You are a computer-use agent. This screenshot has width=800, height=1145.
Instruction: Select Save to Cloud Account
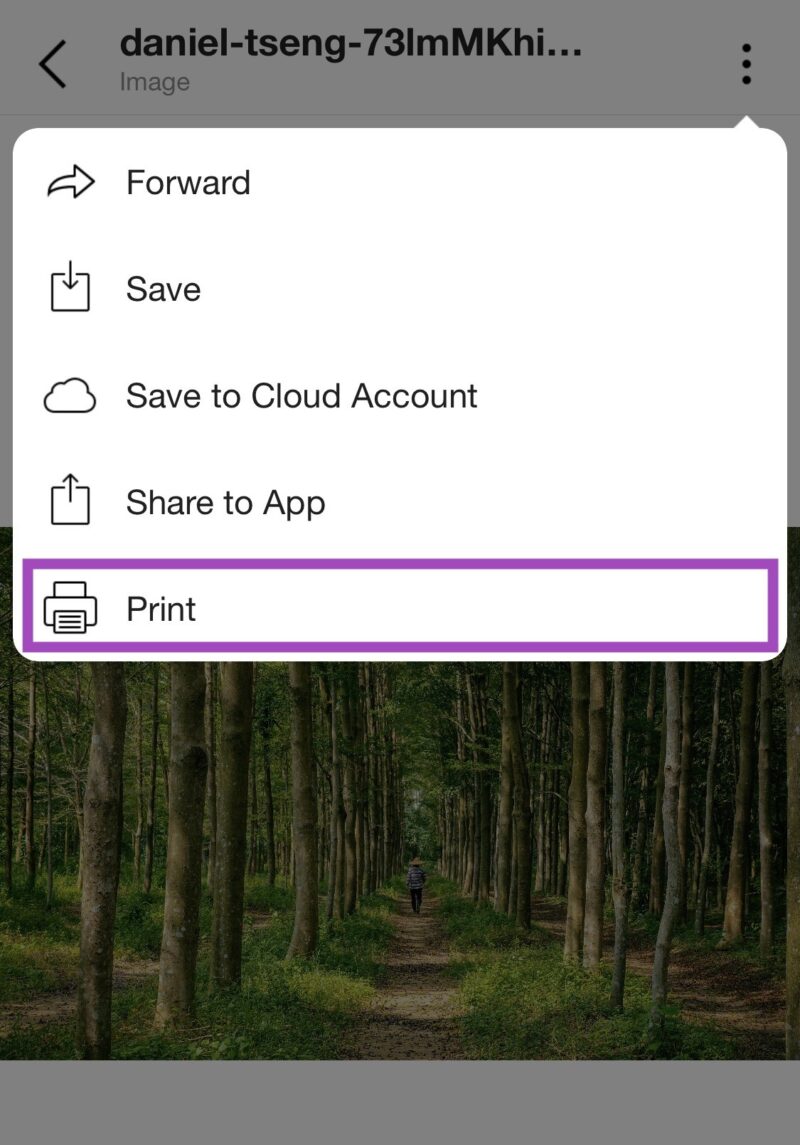(x=300, y=396)
